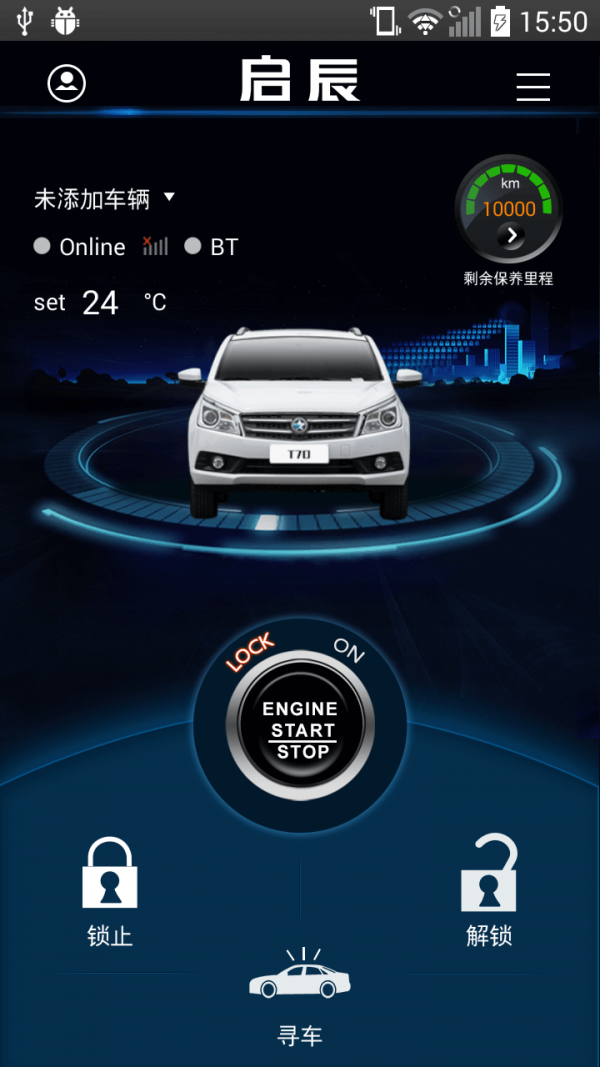Unlock the car with 解锁
This screenshot has height=1067, width=600.
(489, 889)
